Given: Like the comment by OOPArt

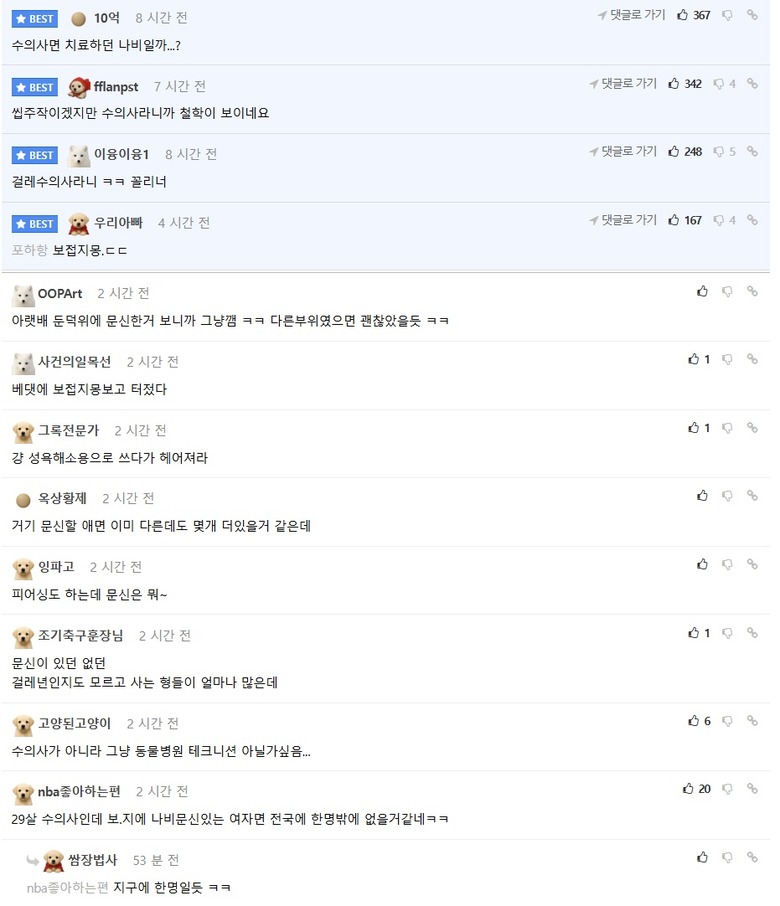Looking at the screenshot, I should point(702,292).
